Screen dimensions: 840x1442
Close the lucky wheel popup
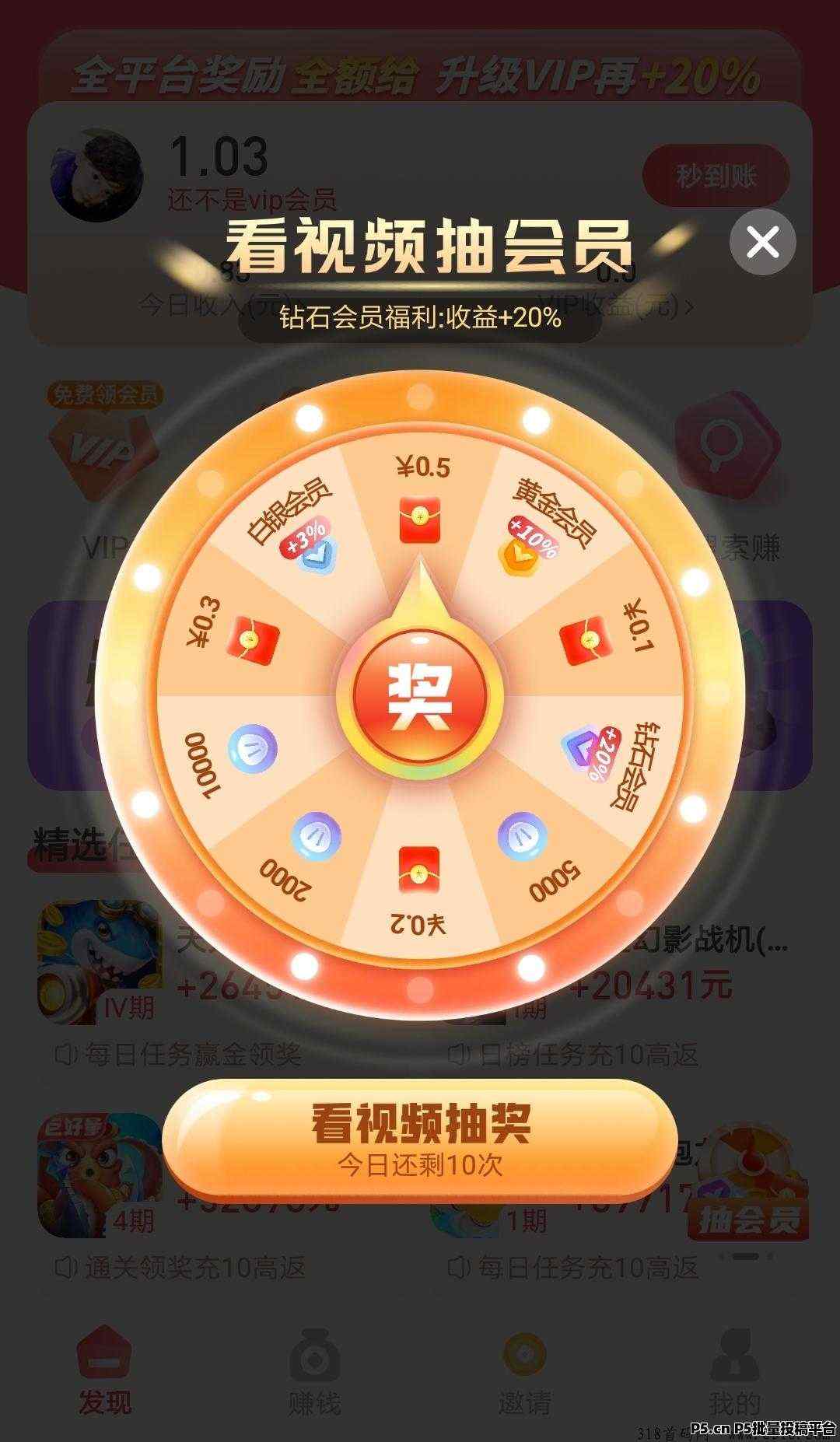coord(762,243)
